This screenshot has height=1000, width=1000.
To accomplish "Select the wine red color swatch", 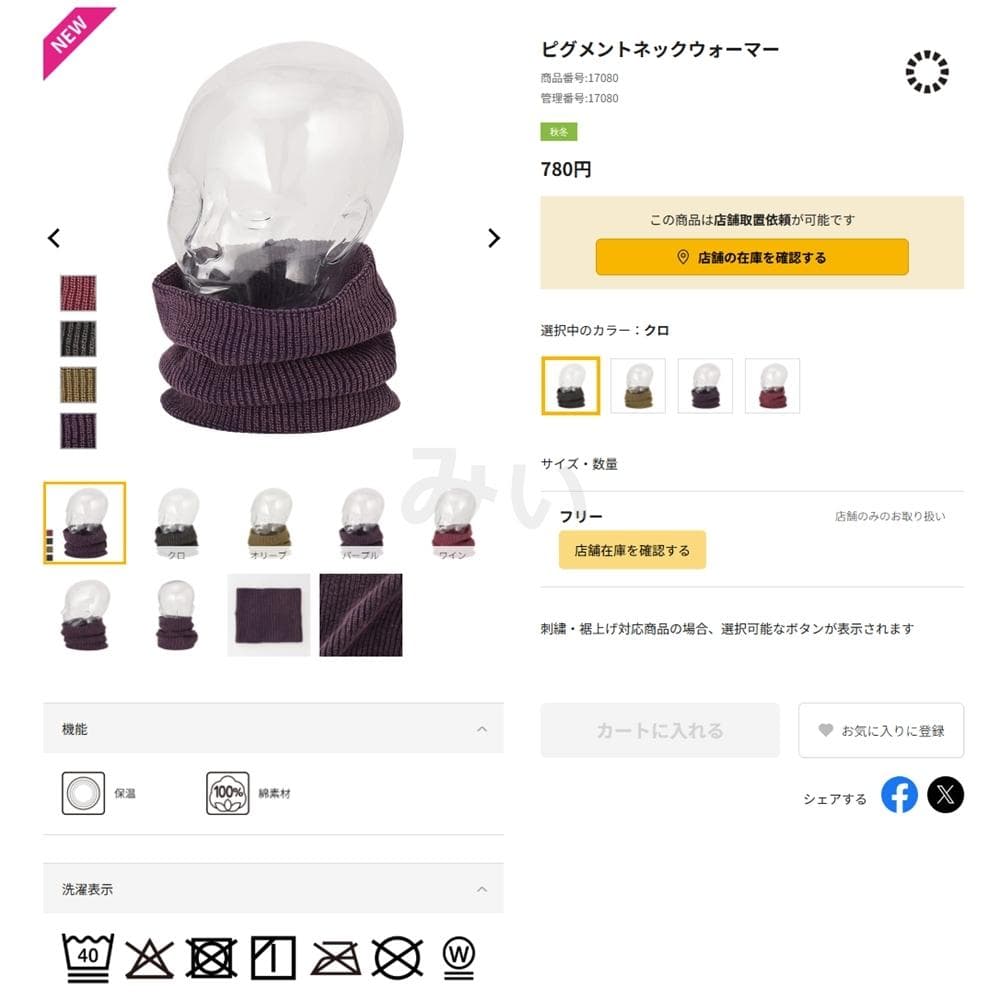I will [772, 386].
